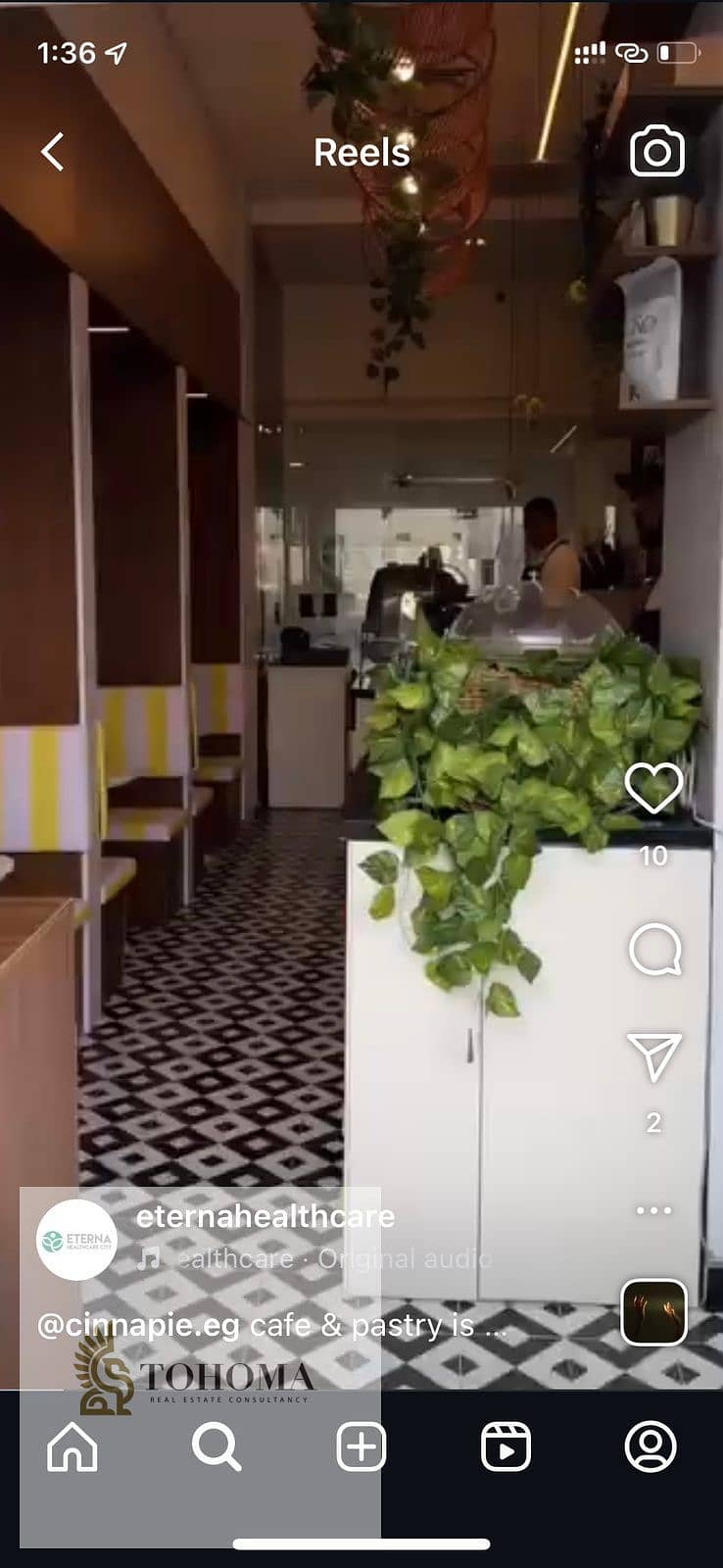Switch to the Profile tab
The image size is (723, 1568).
[x=651, y=1446]
